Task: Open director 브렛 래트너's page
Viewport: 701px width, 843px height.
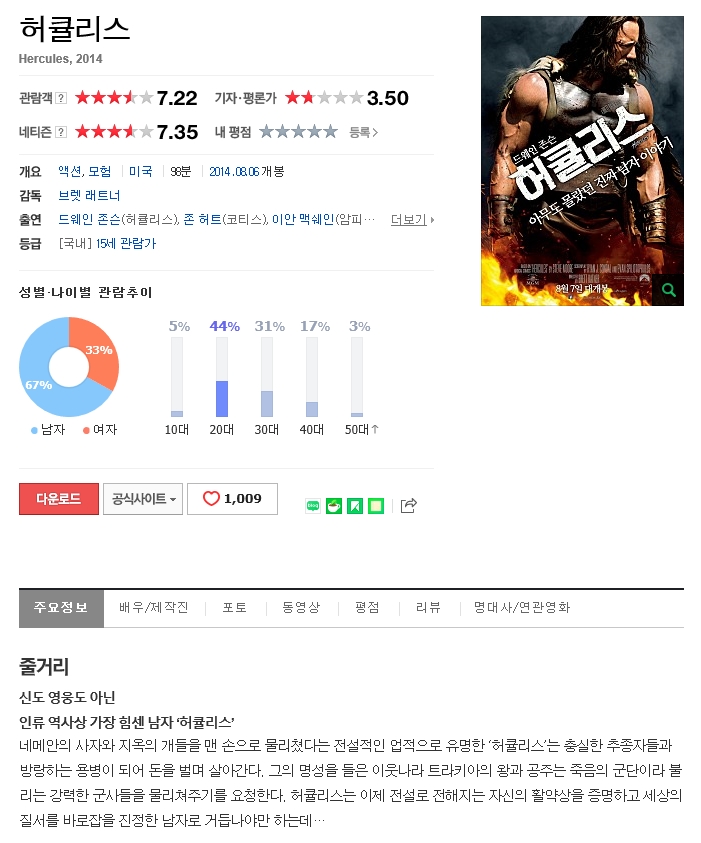Action: pos(89,195)
